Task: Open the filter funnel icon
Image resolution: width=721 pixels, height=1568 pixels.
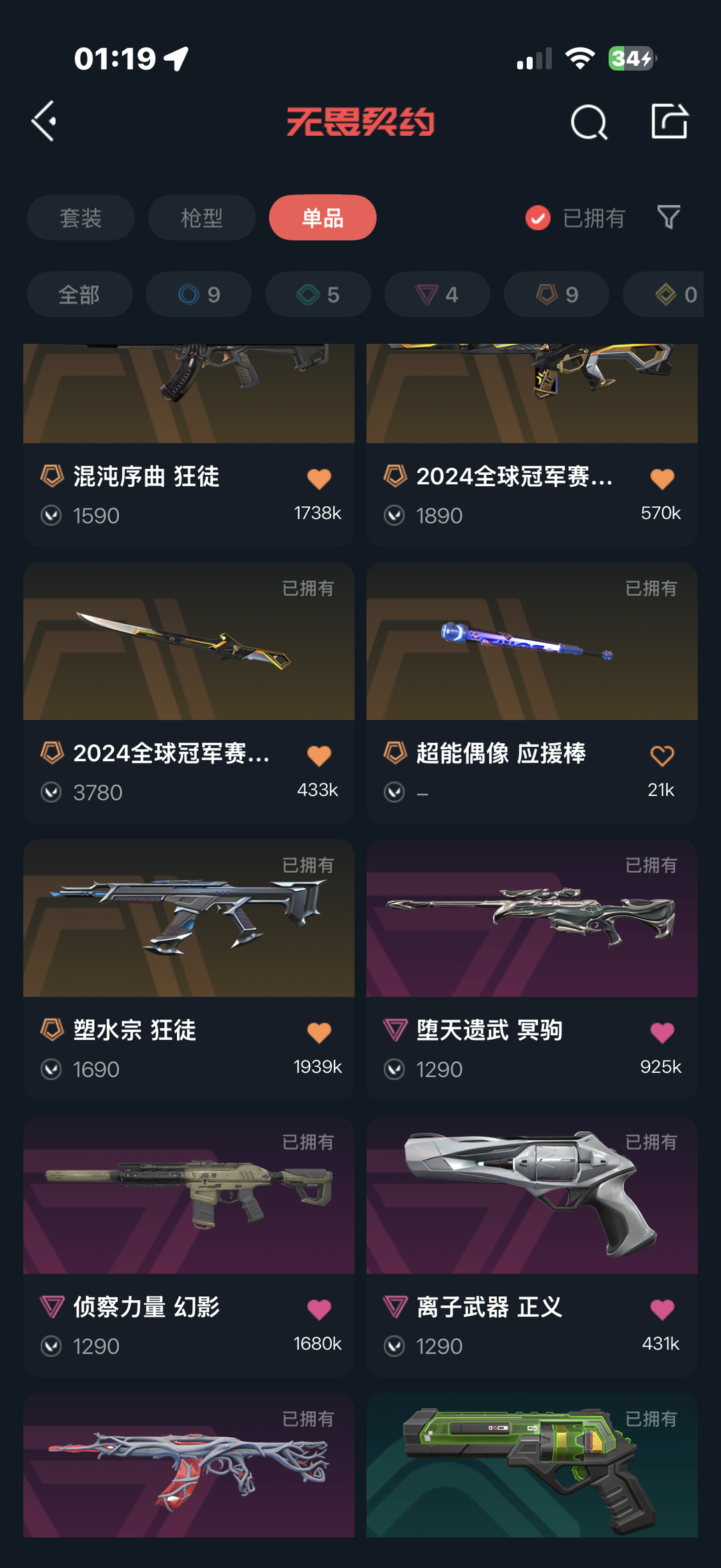Action: (668, 217)
